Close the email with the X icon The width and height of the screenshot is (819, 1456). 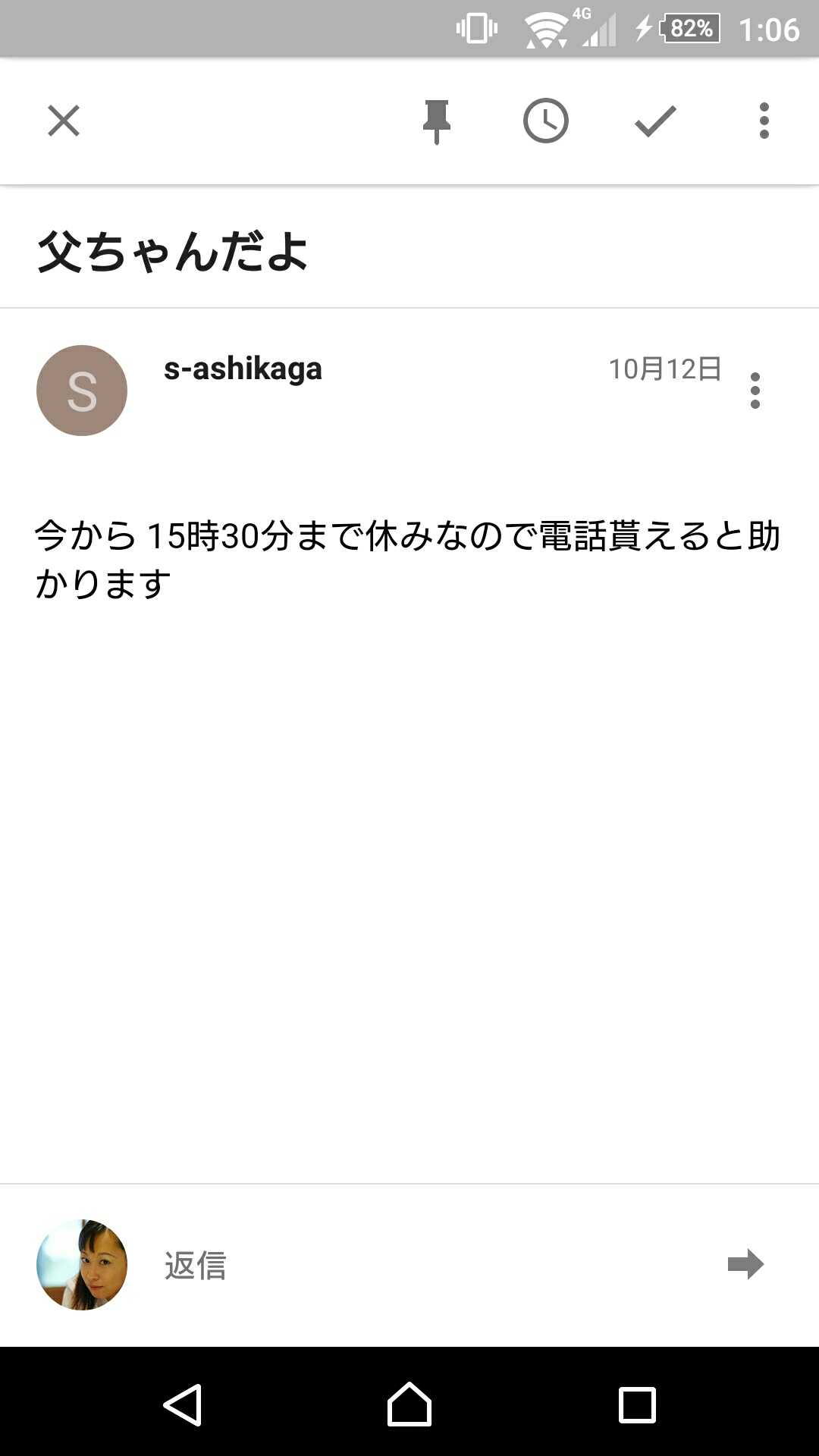[64, 121]
